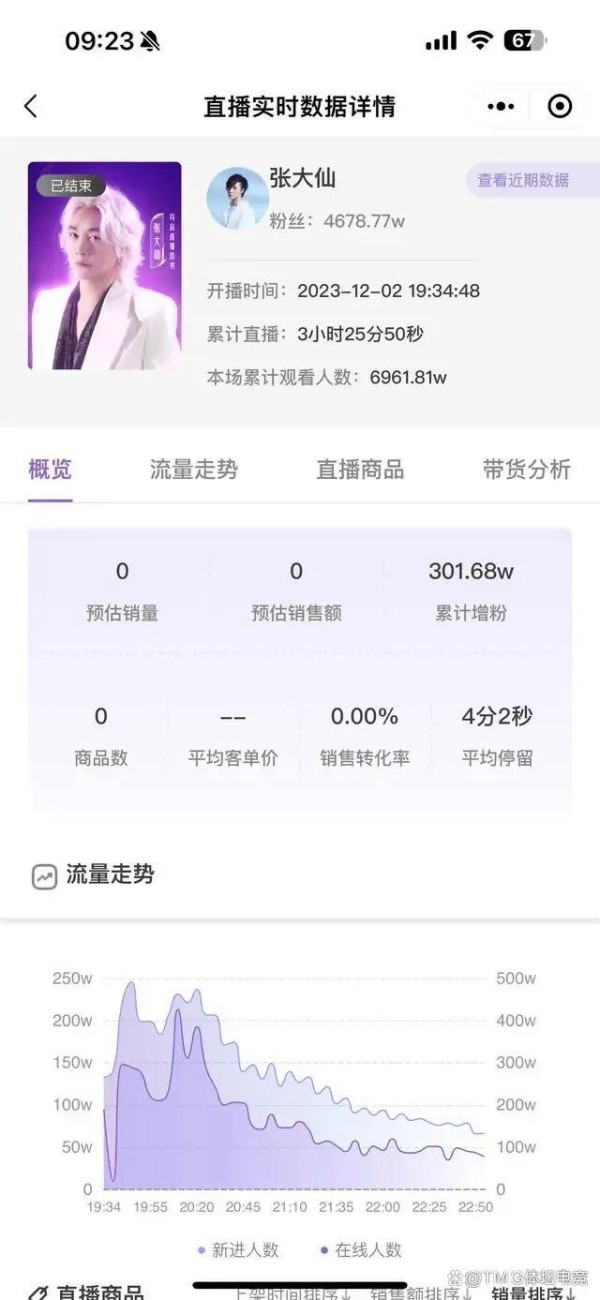Tap 查看近期数据 button

[522, 180]
